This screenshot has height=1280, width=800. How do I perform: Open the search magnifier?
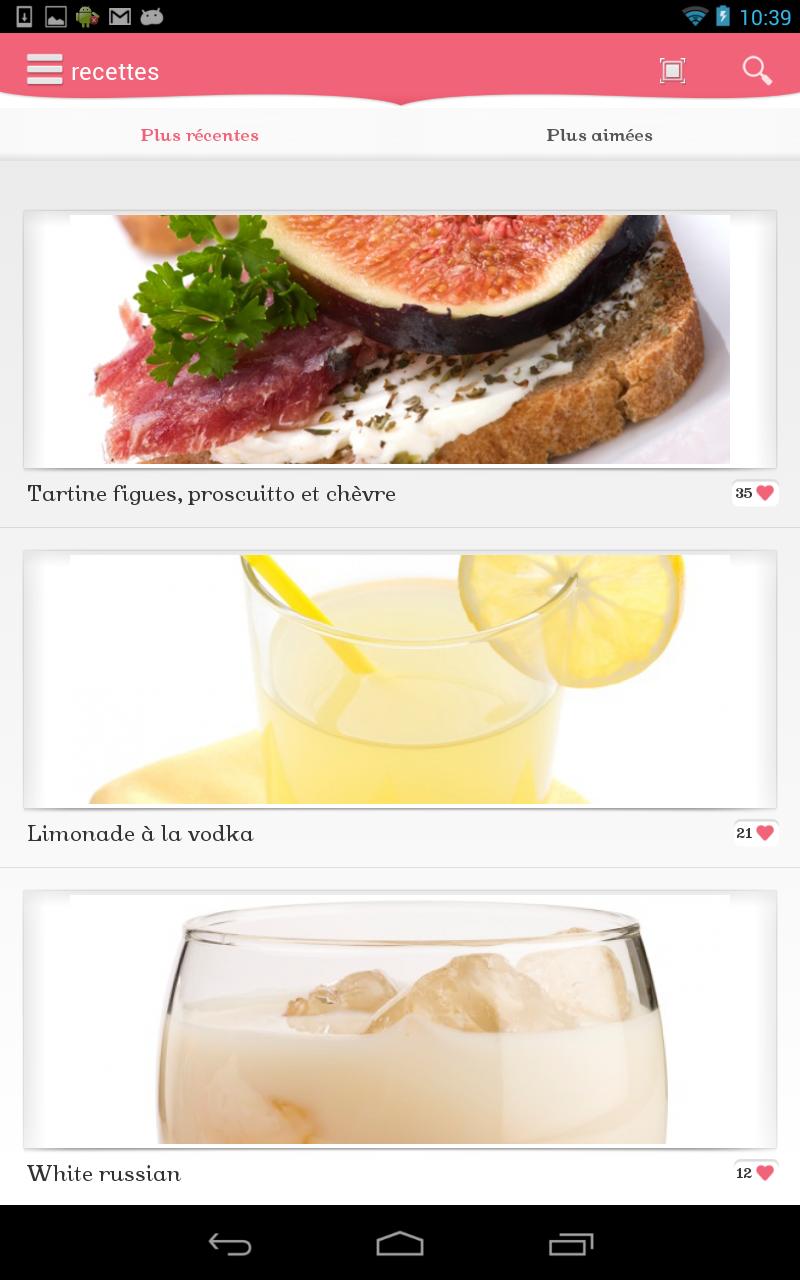[757, 70]
